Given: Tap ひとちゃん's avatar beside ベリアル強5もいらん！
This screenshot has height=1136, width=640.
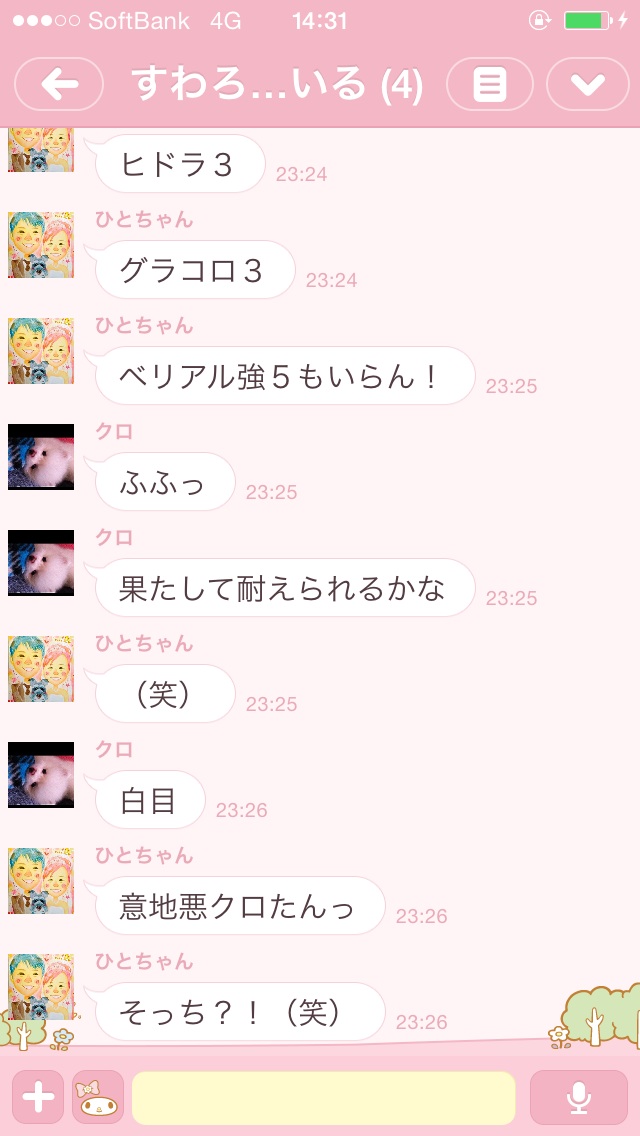Looking at the screenshot, I should 41,351.
